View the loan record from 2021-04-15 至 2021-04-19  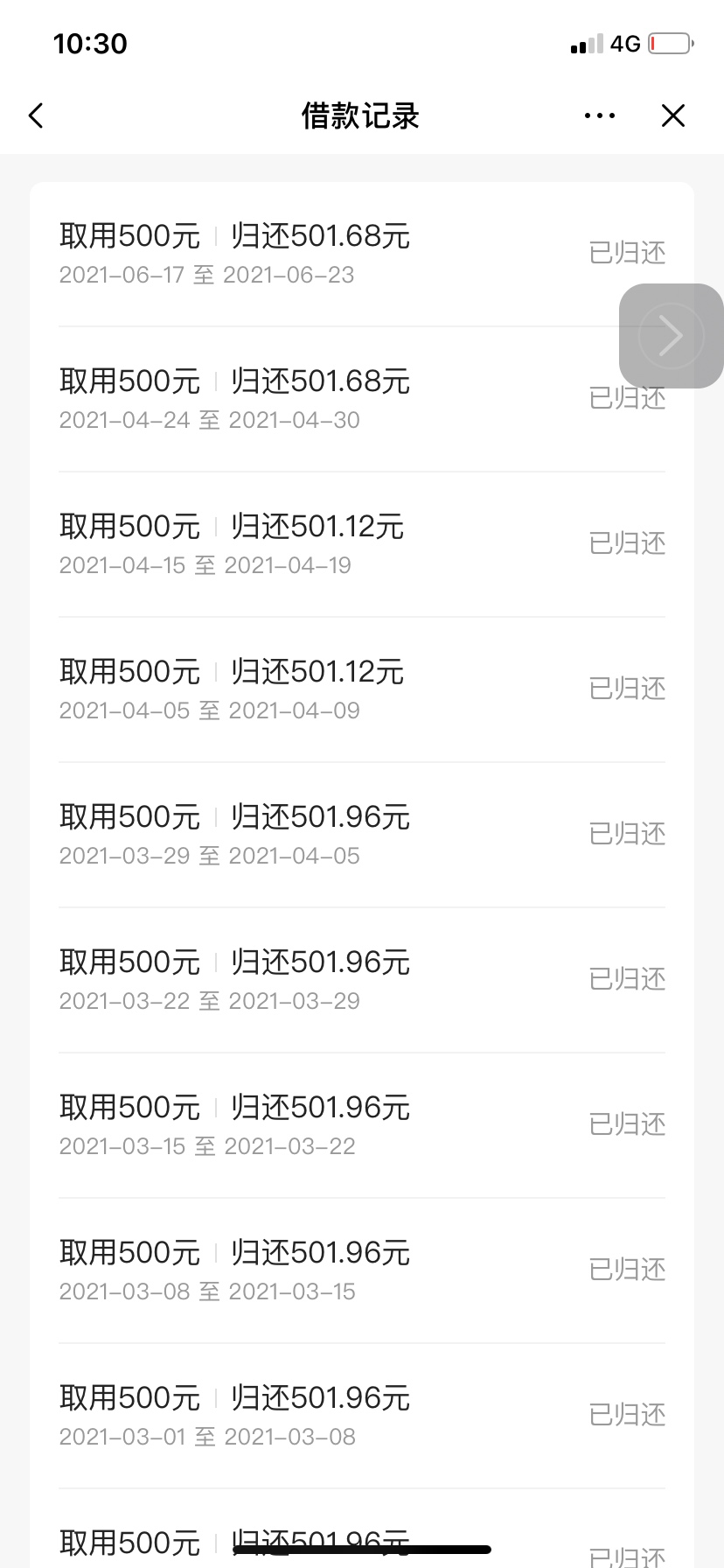coord(362,544)
